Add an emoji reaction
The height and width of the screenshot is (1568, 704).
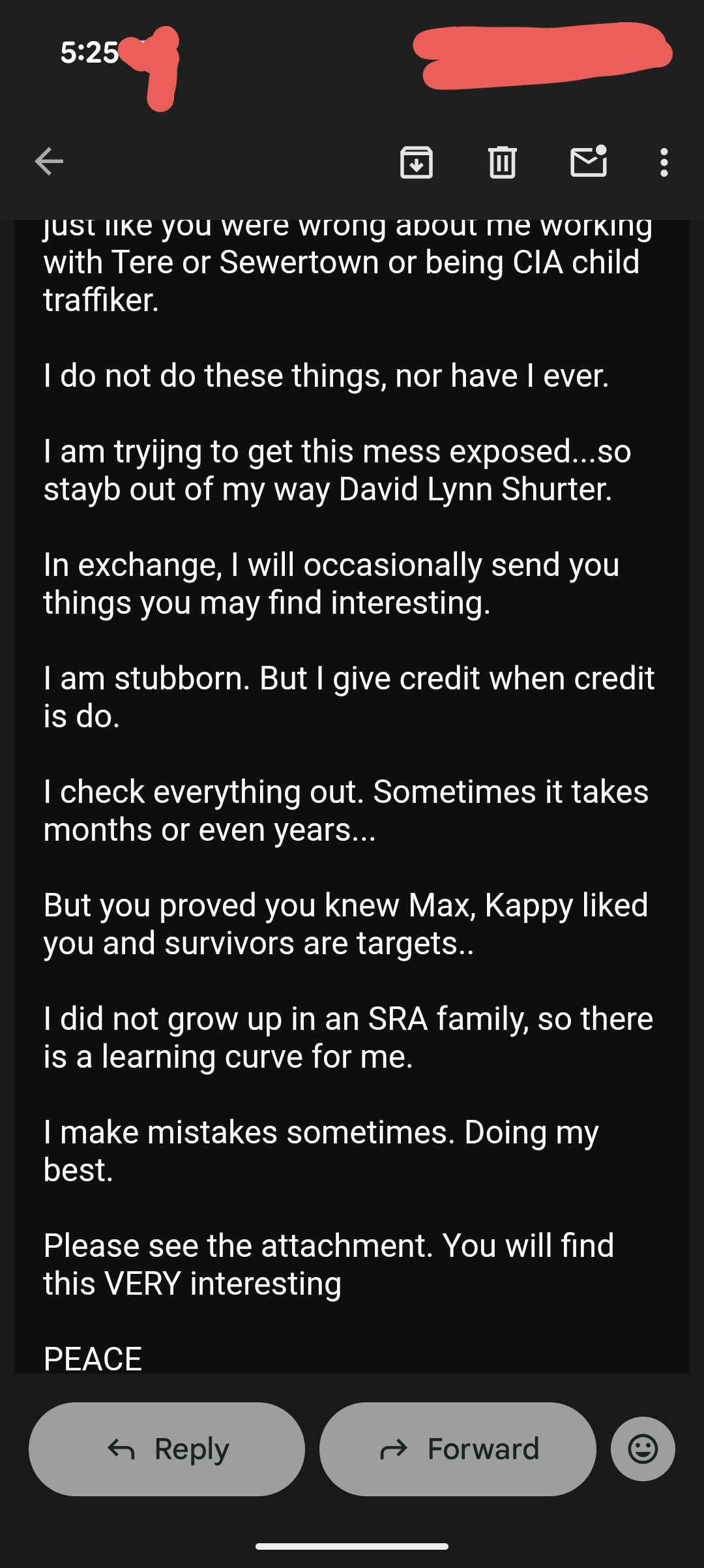(x=643, y=1449)
